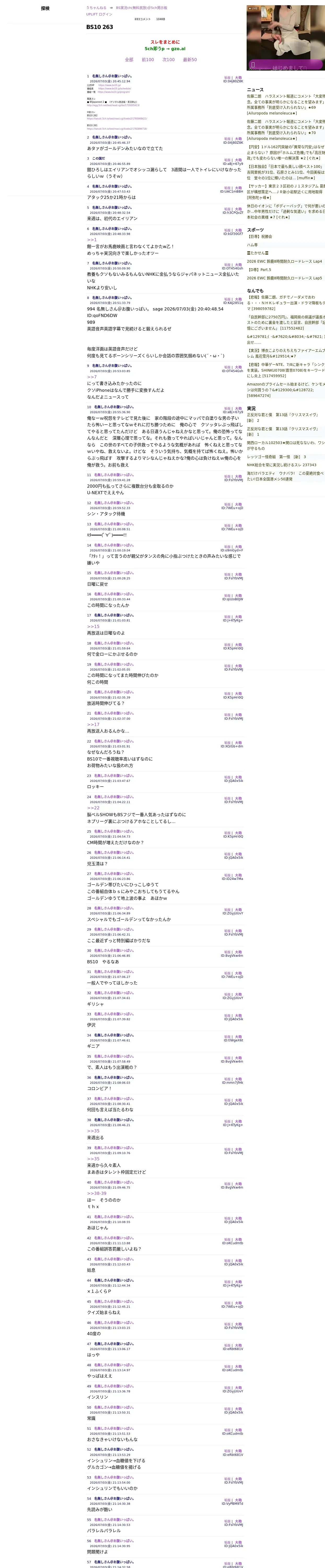Tap 垢版 link on post 1
The image size is (325, 1568).
pyautogui.click(x=228, y=77)
